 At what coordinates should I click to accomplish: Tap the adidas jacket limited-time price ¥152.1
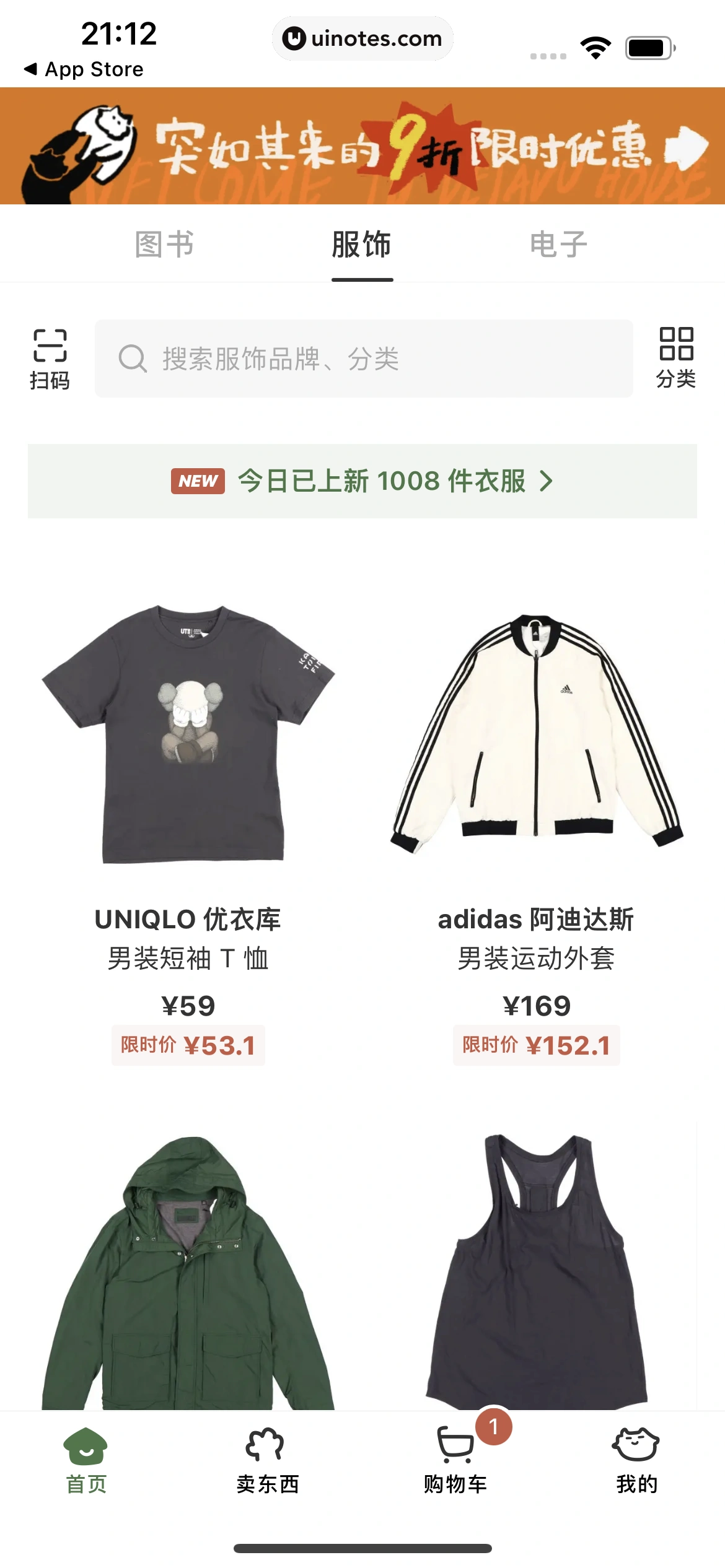(x=537, y=1045)
